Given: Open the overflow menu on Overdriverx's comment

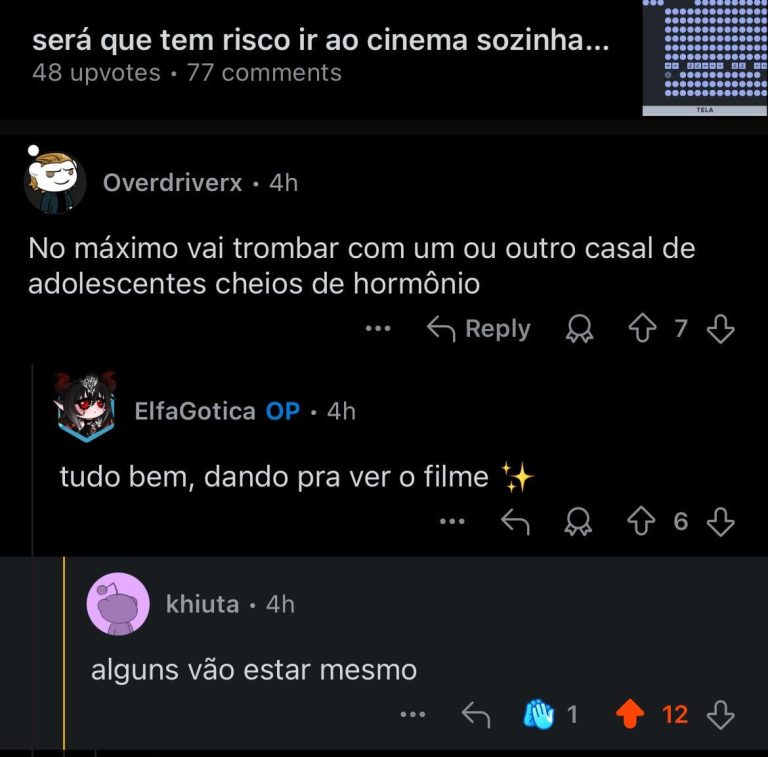Looking at the screenshot, I should coord(377,329).
